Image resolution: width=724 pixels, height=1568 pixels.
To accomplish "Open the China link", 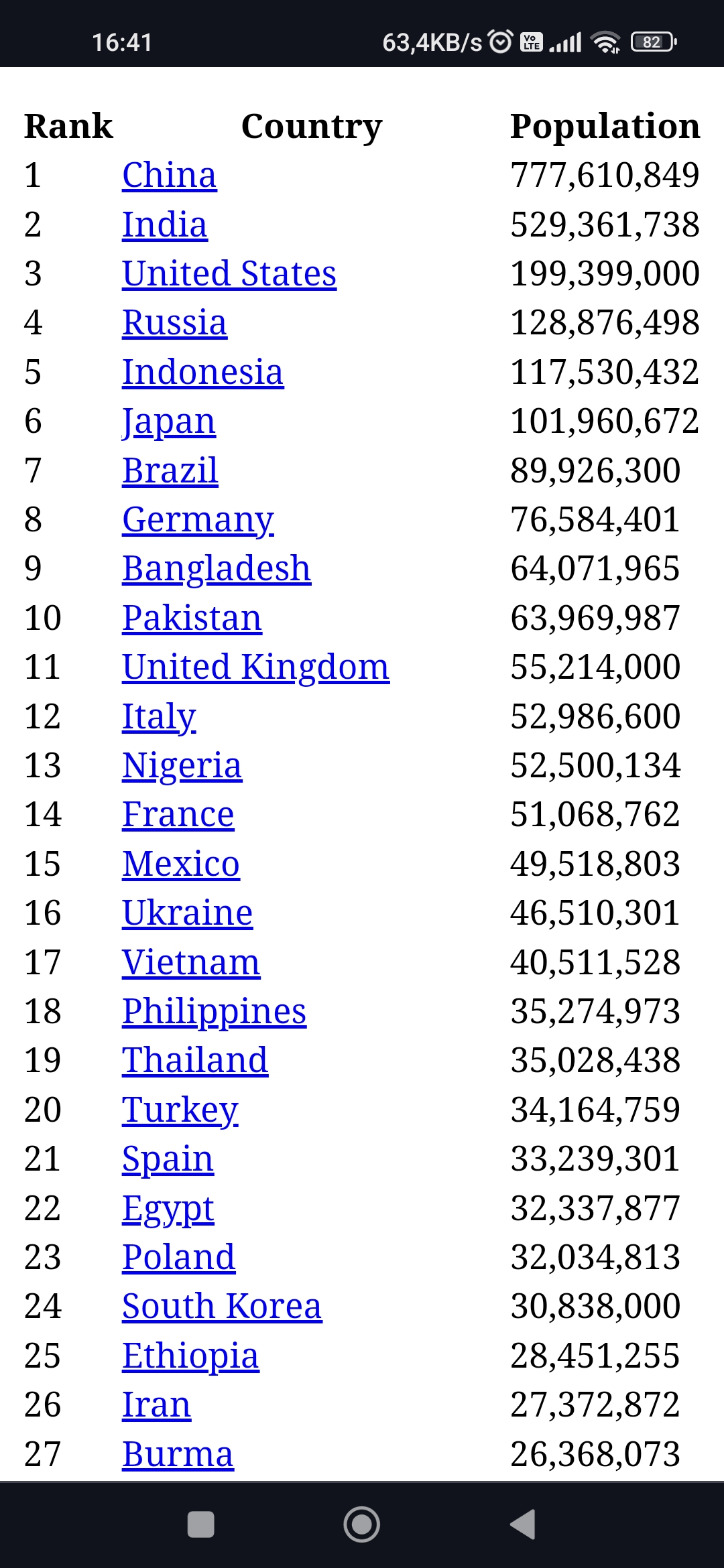I will pos(169,176).
